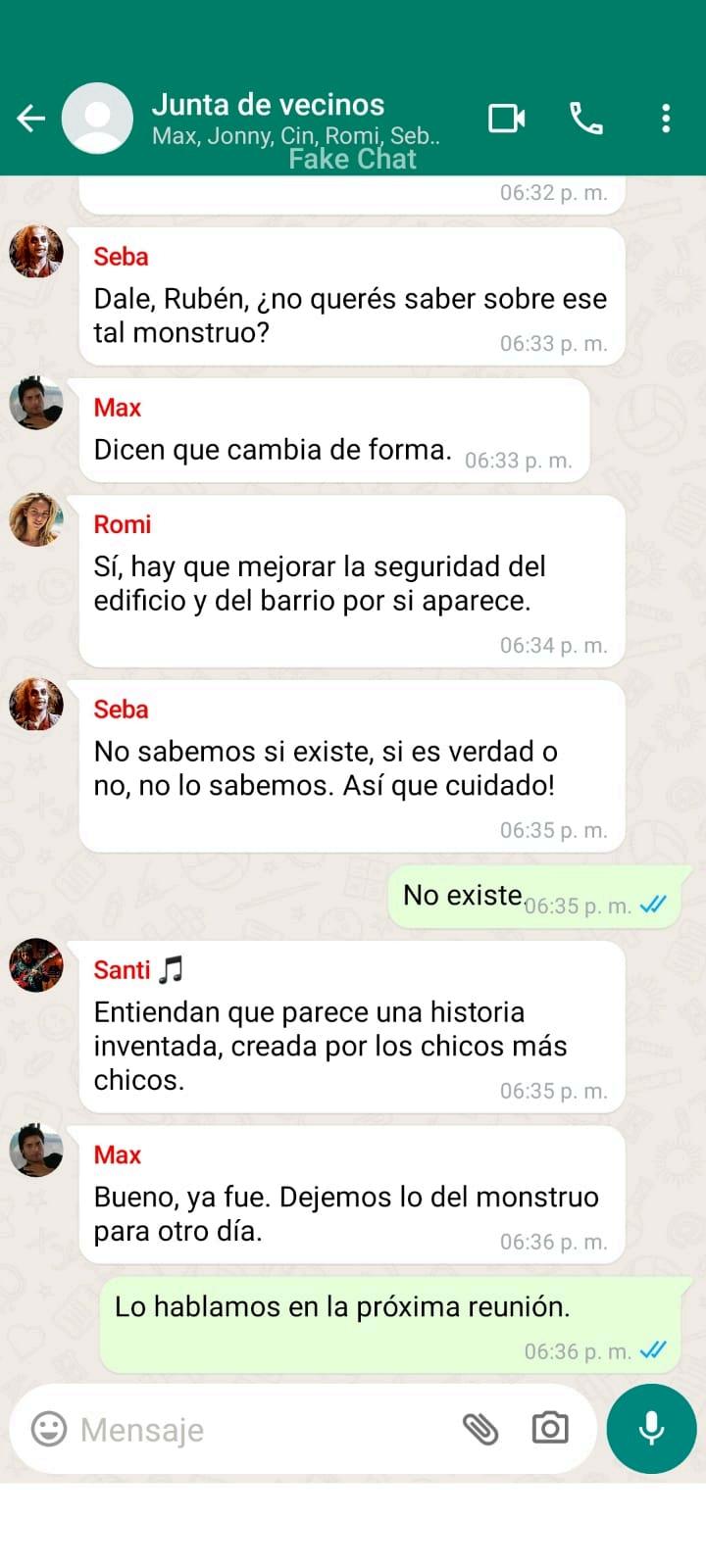Go back from the Junta de vecinos chat
Image resolution: width=706 pixels, height=1568 pixels.
click(31, 119)
